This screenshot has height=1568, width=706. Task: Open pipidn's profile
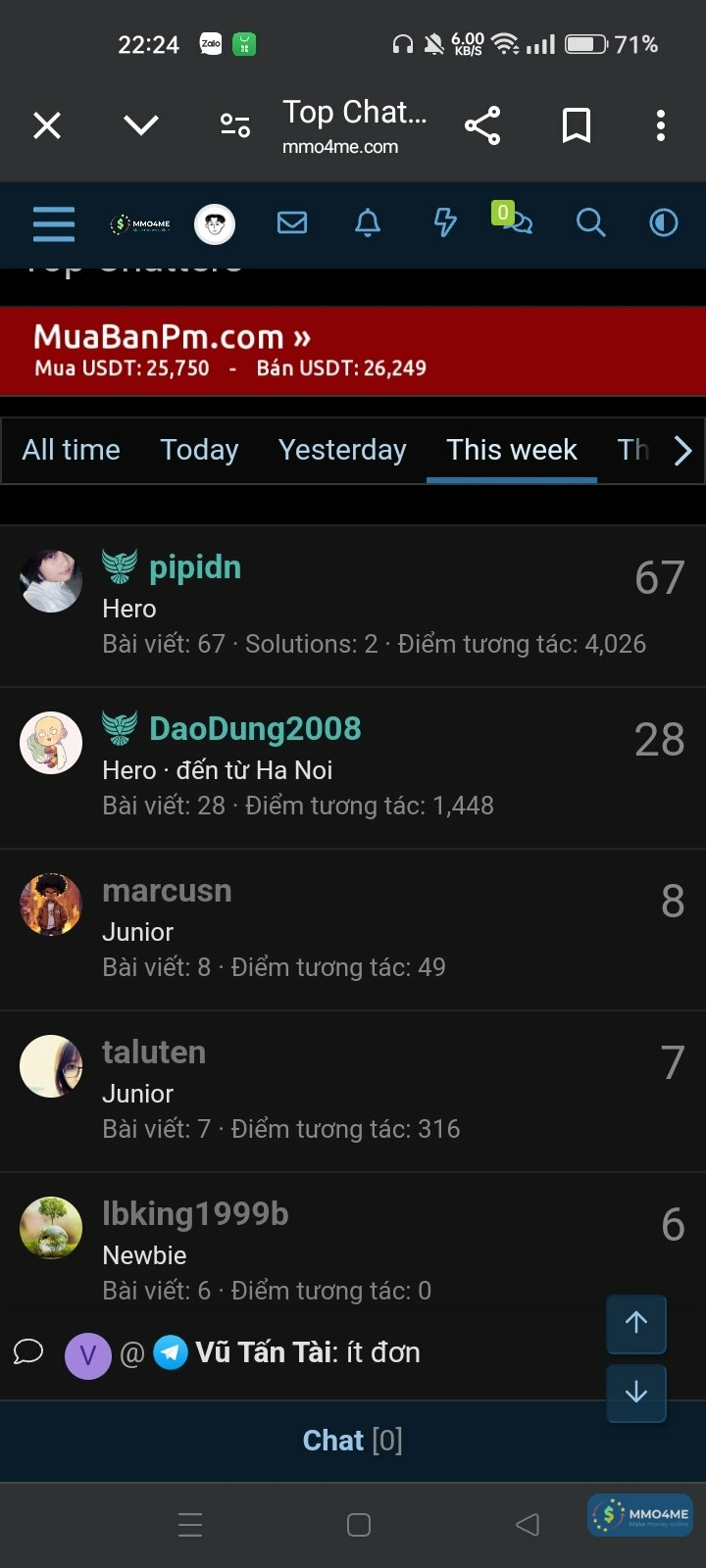pos(194,567)
